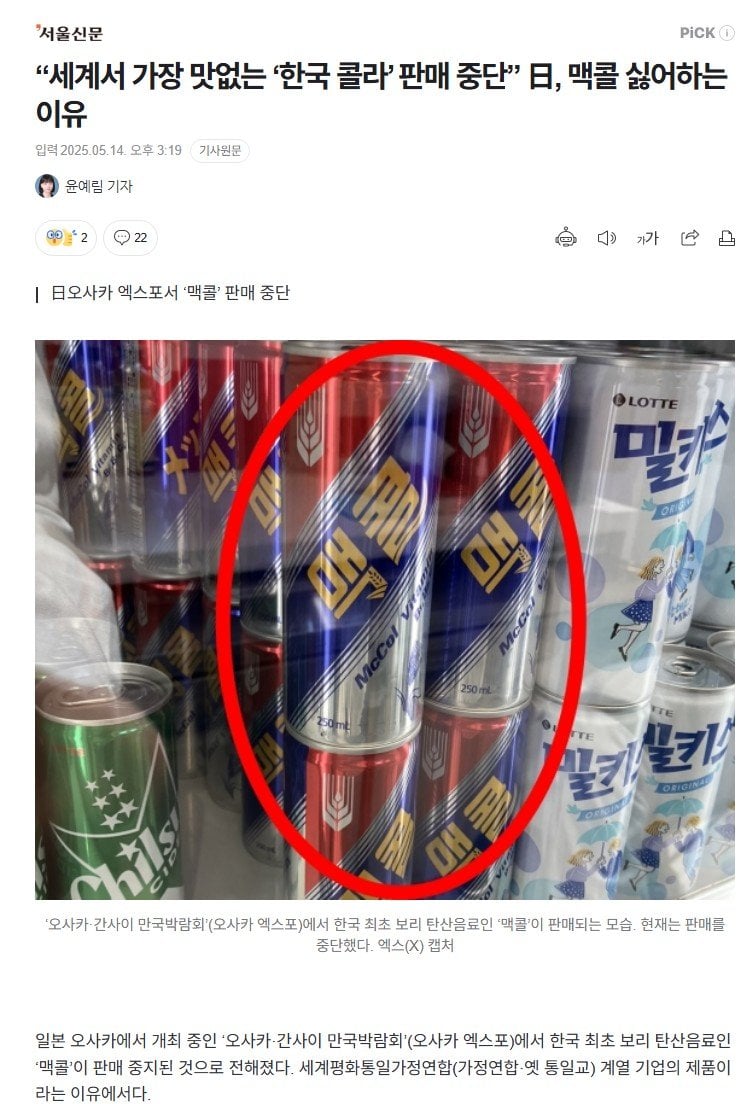The width and height of the screenshot is (750, 1104).
Task: Go to the 서울신문 publisher page
Action: point(69,33)
